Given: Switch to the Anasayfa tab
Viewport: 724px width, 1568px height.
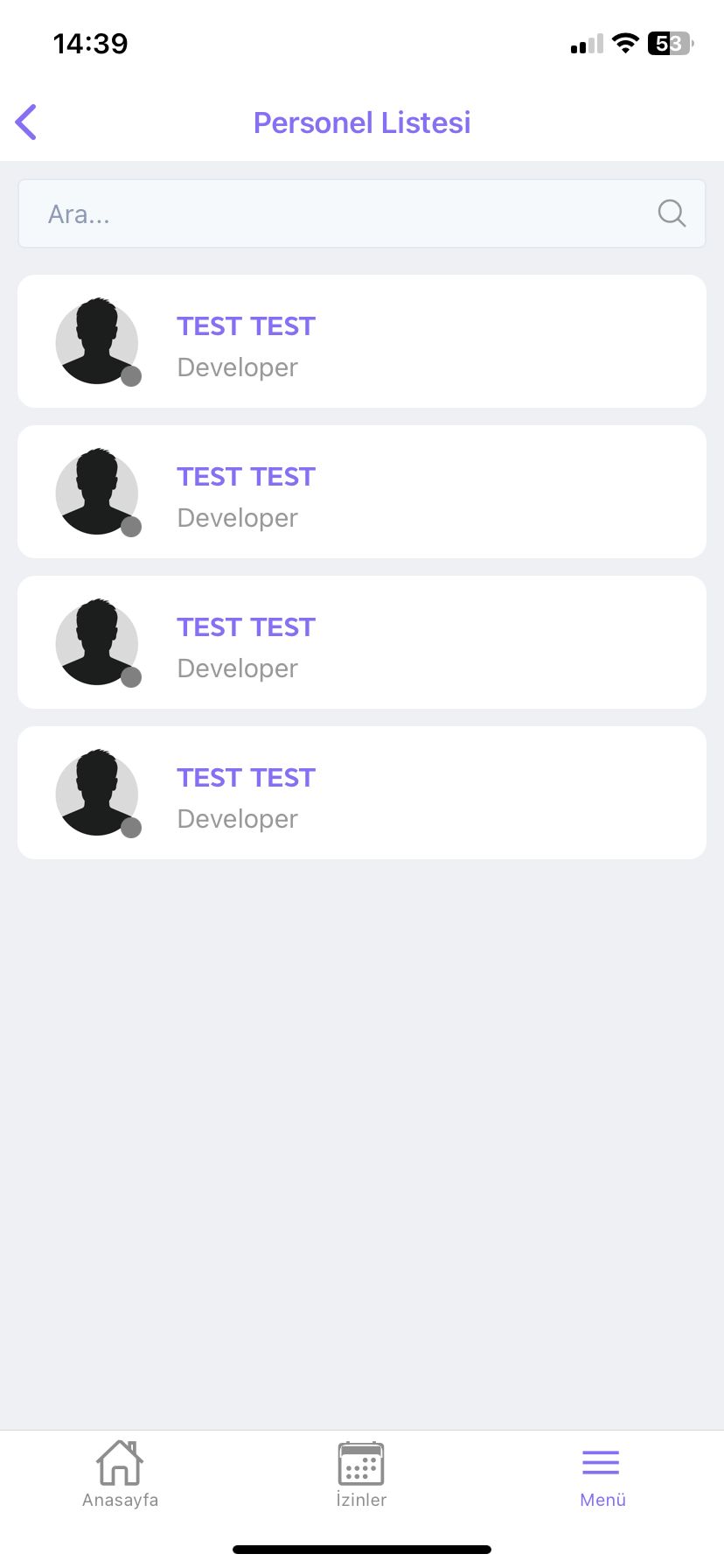Looking at the screenshot, I should [120, 1475].
